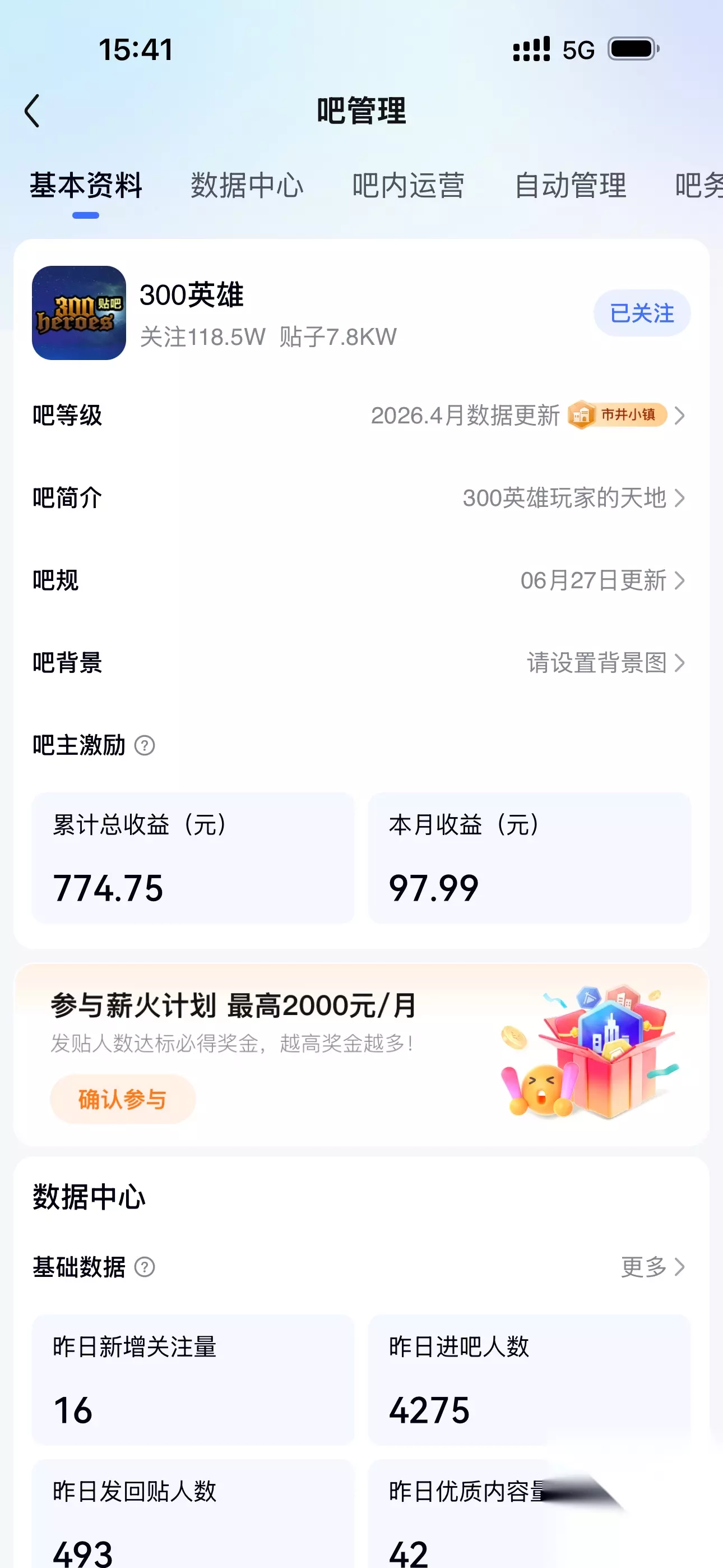Switch to the 自动管理 tab
The width and height of the screenshot is (723, 1568).
tap(570, 185)
